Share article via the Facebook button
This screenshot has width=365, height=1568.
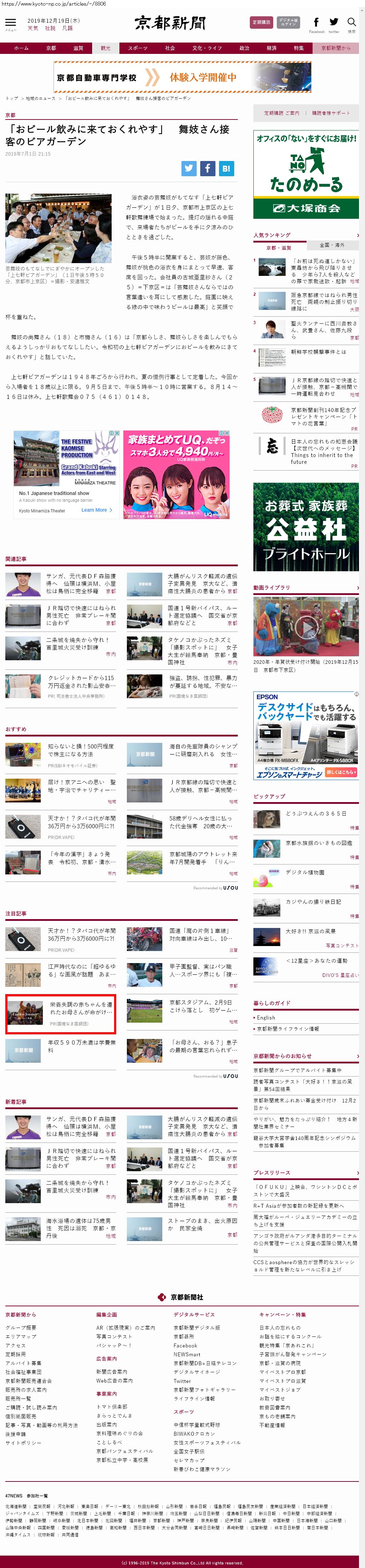point(207,169)
